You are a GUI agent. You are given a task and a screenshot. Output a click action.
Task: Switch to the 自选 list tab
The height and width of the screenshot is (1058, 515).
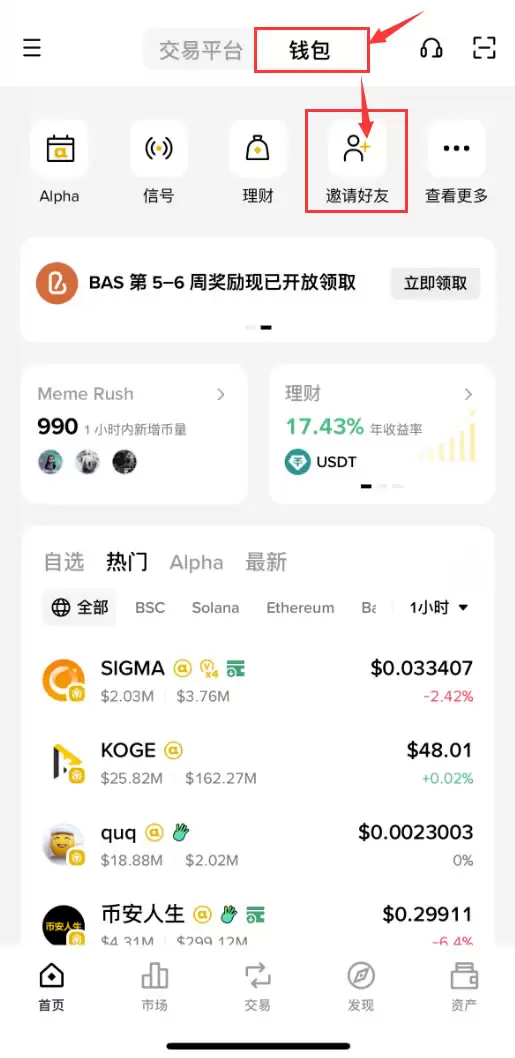coord(64,562)
